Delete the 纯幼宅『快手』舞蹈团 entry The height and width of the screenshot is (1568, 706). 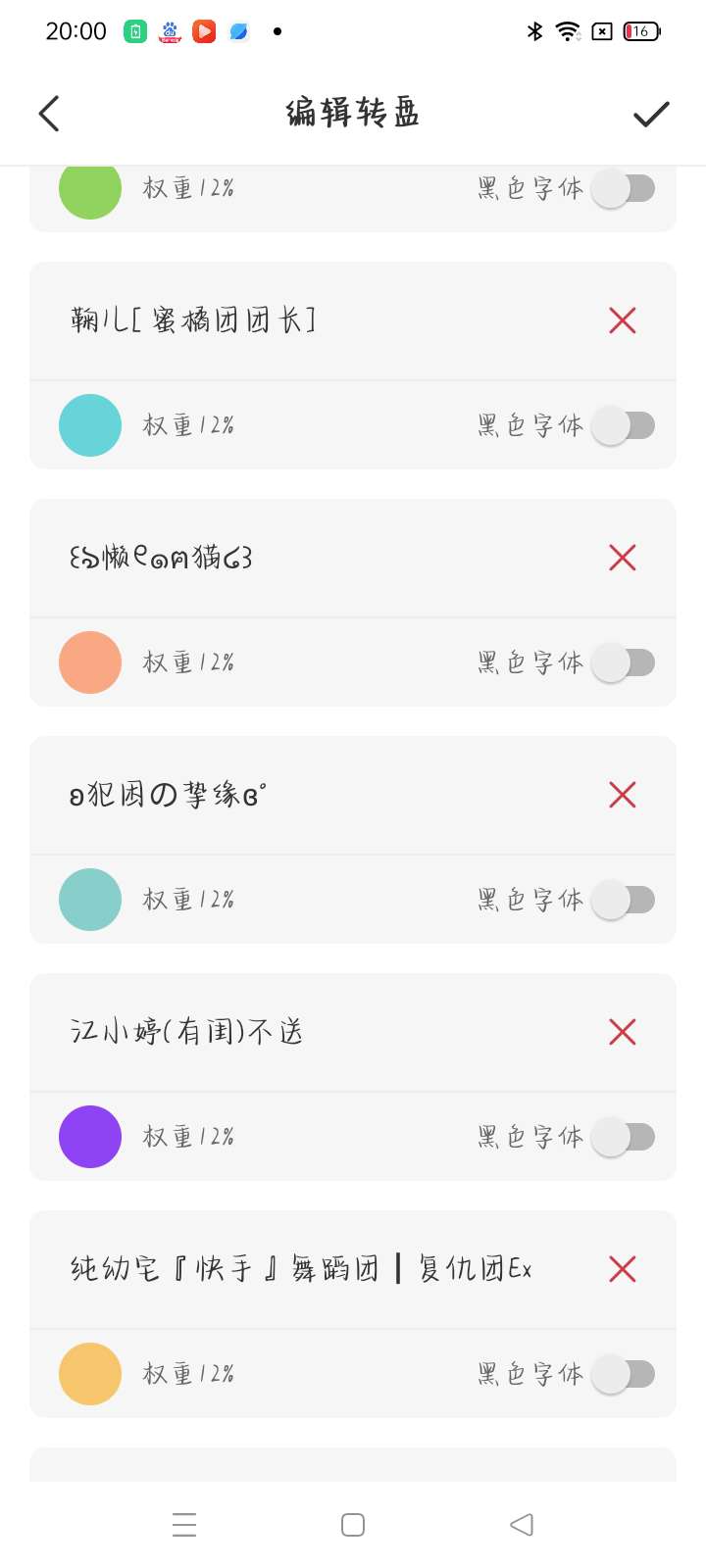coord(623,1269)
